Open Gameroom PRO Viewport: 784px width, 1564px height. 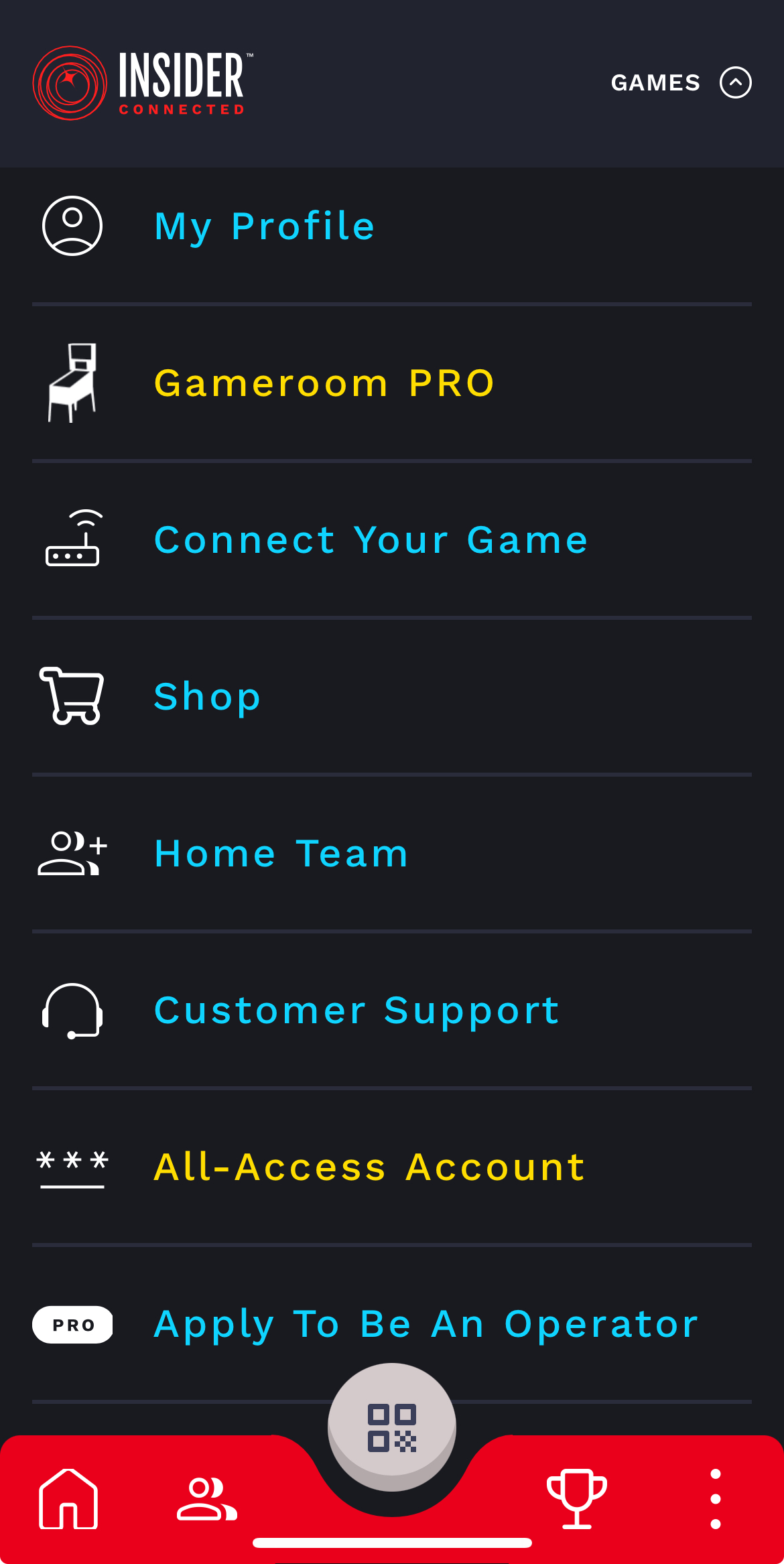tap(324, 383)
